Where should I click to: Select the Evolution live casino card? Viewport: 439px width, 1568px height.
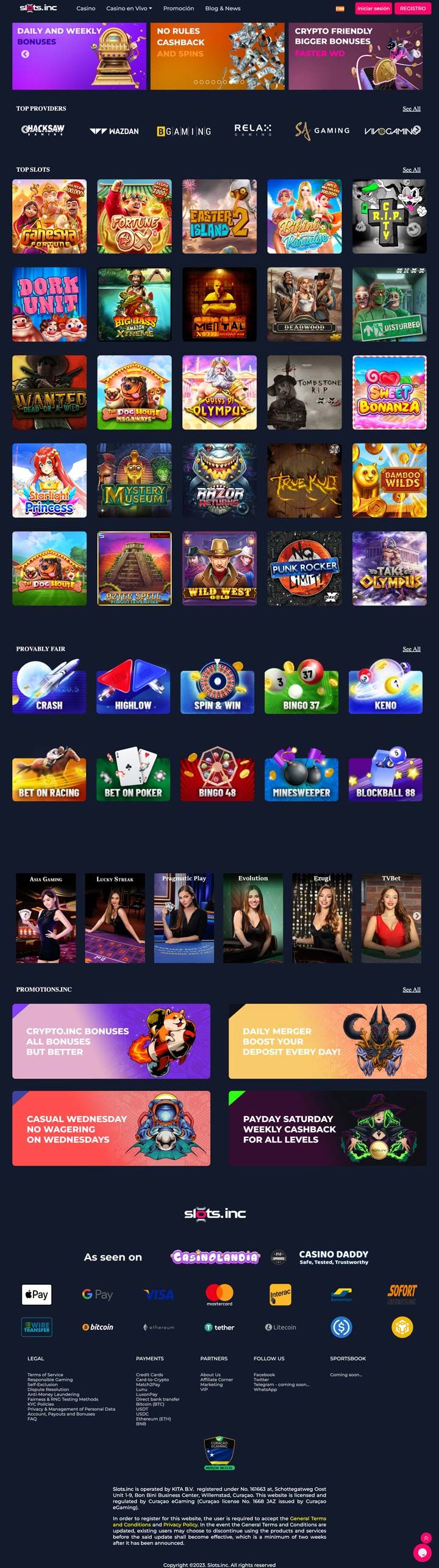[x=253, y=917]
